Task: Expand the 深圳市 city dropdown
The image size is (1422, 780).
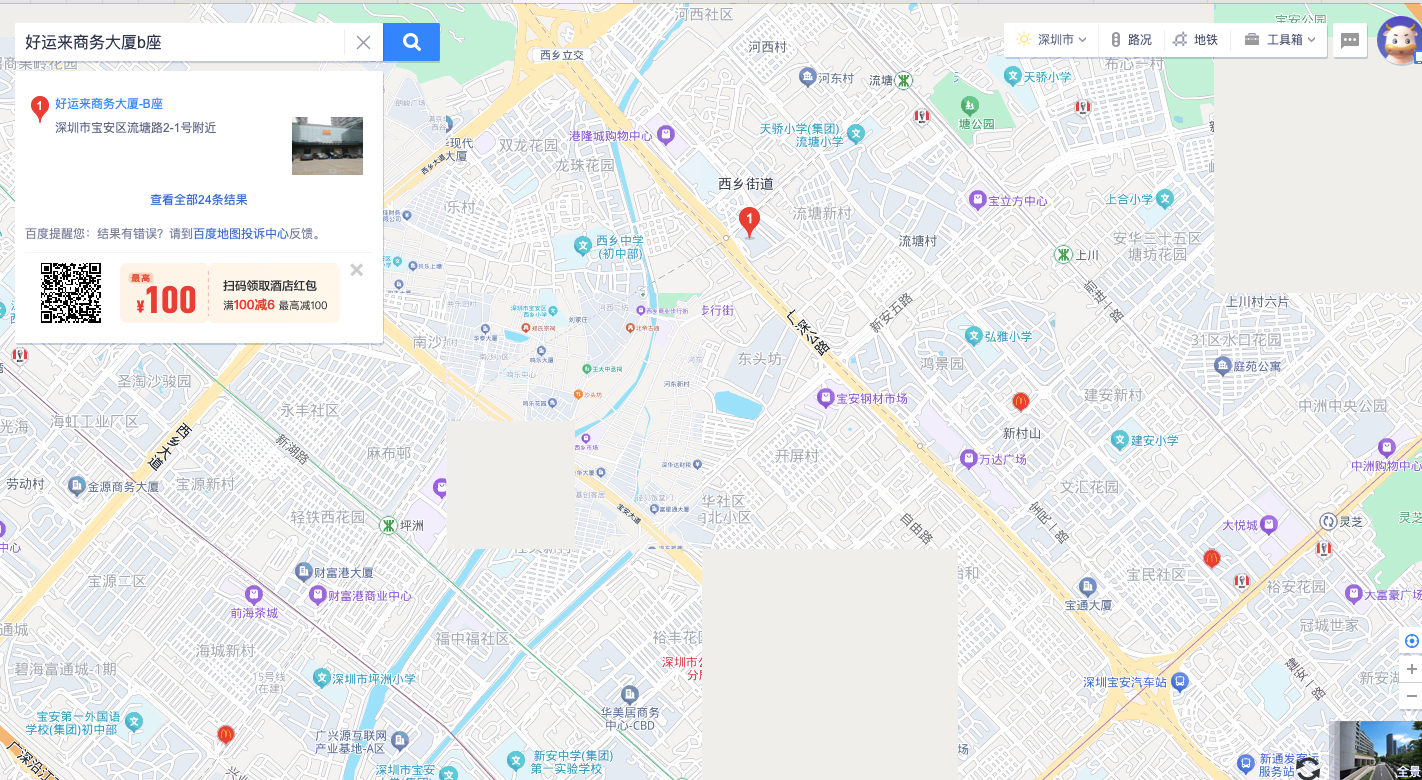Action: pos(1052,40)
